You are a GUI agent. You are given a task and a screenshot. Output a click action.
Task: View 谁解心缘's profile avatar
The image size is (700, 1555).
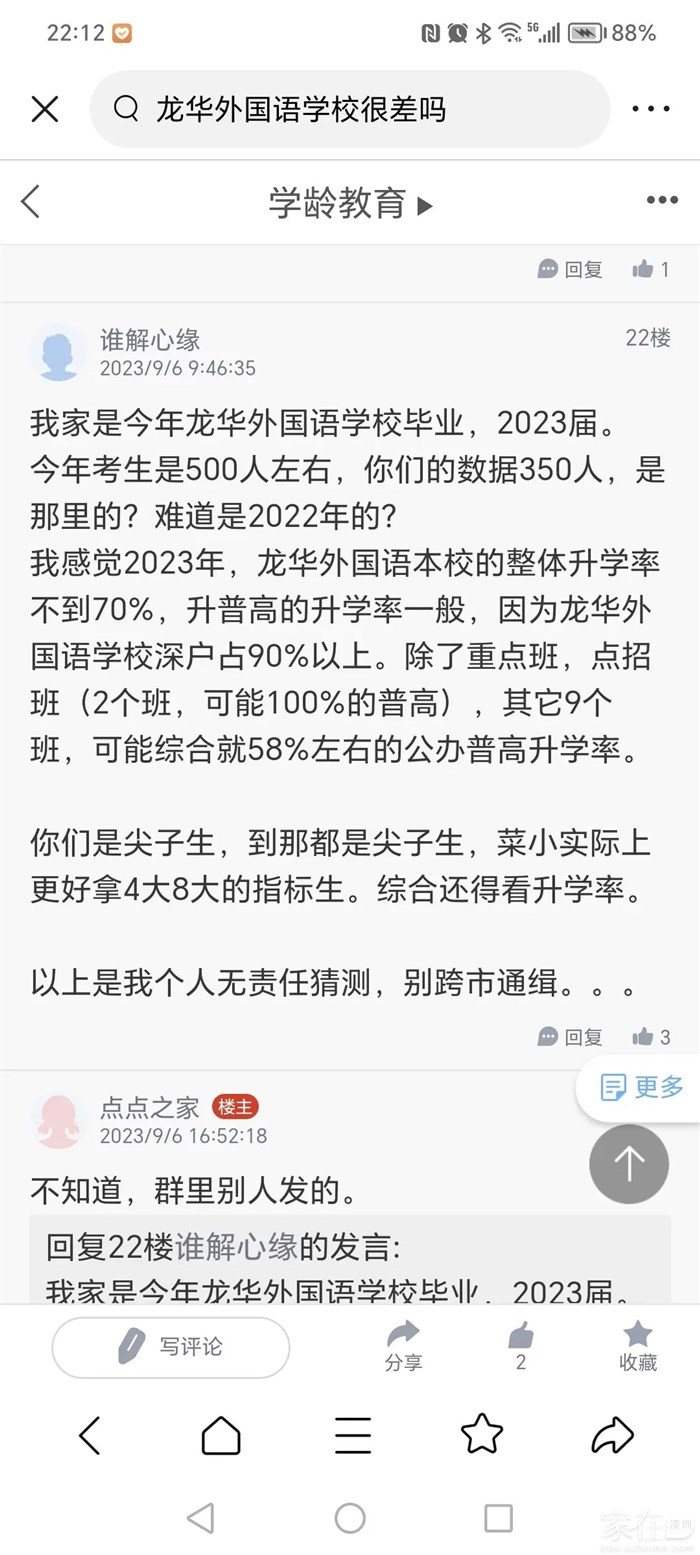coord(58,353)
